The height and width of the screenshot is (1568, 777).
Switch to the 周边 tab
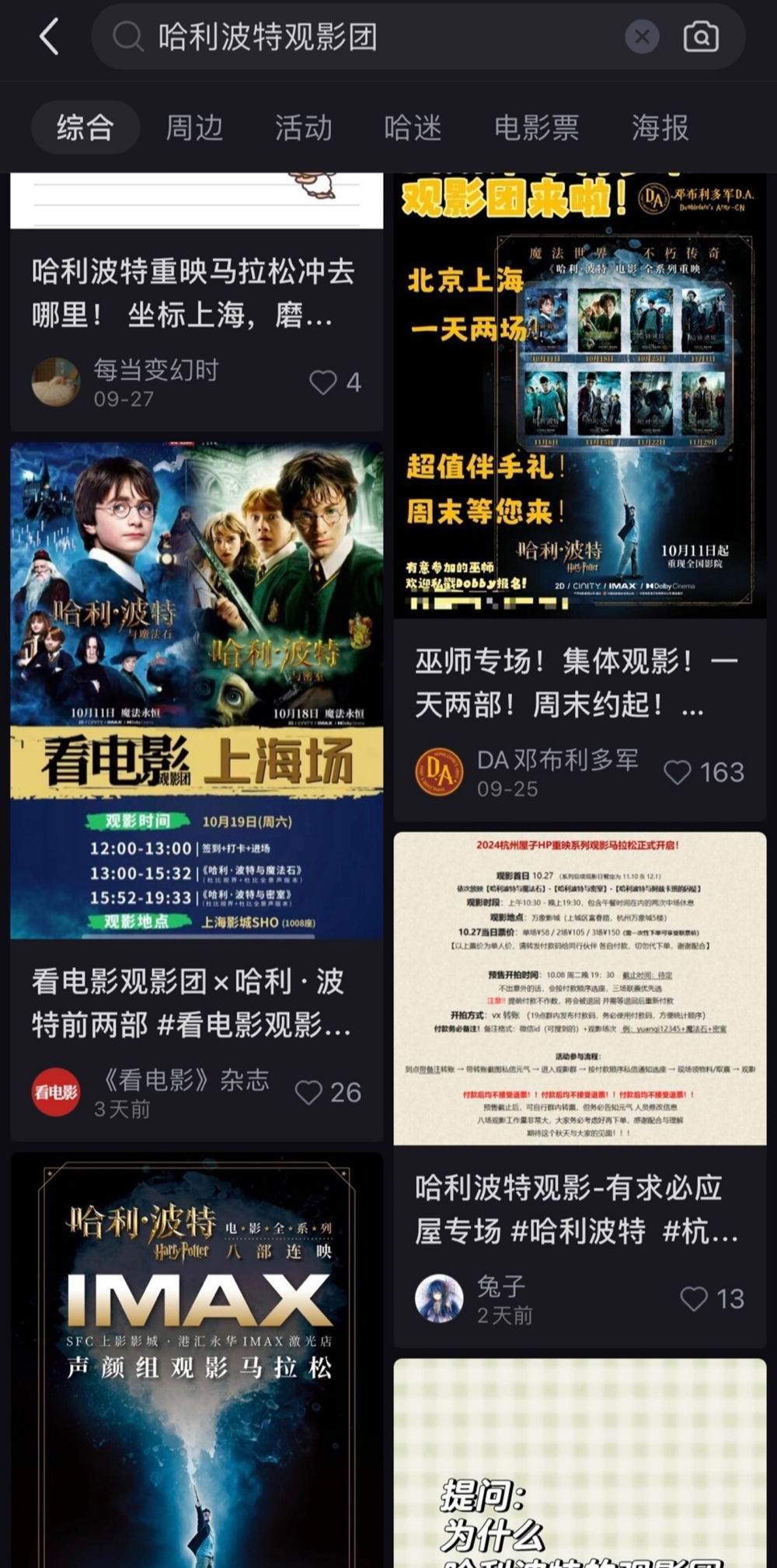(x=194, y=127)
